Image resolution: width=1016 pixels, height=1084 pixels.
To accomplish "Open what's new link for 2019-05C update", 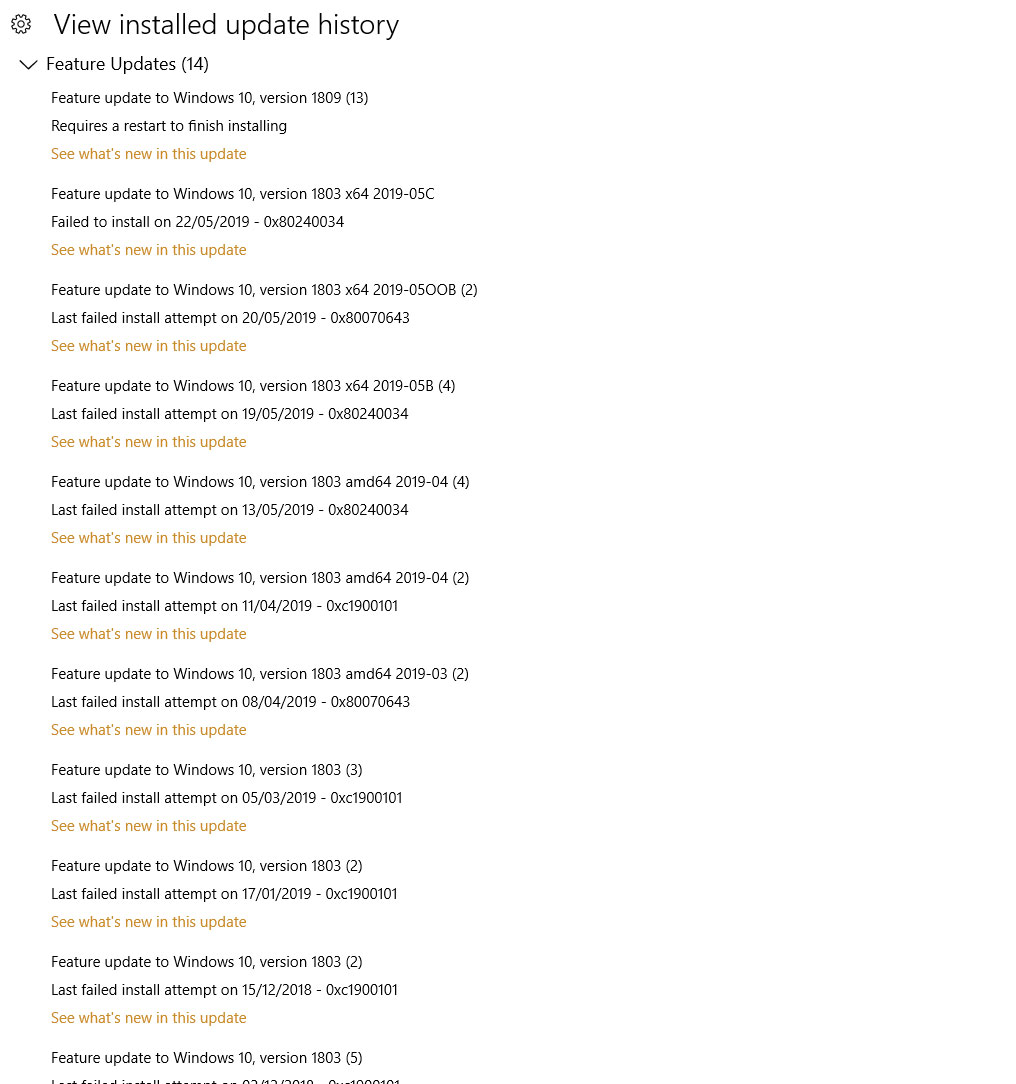I will [148, 250].
